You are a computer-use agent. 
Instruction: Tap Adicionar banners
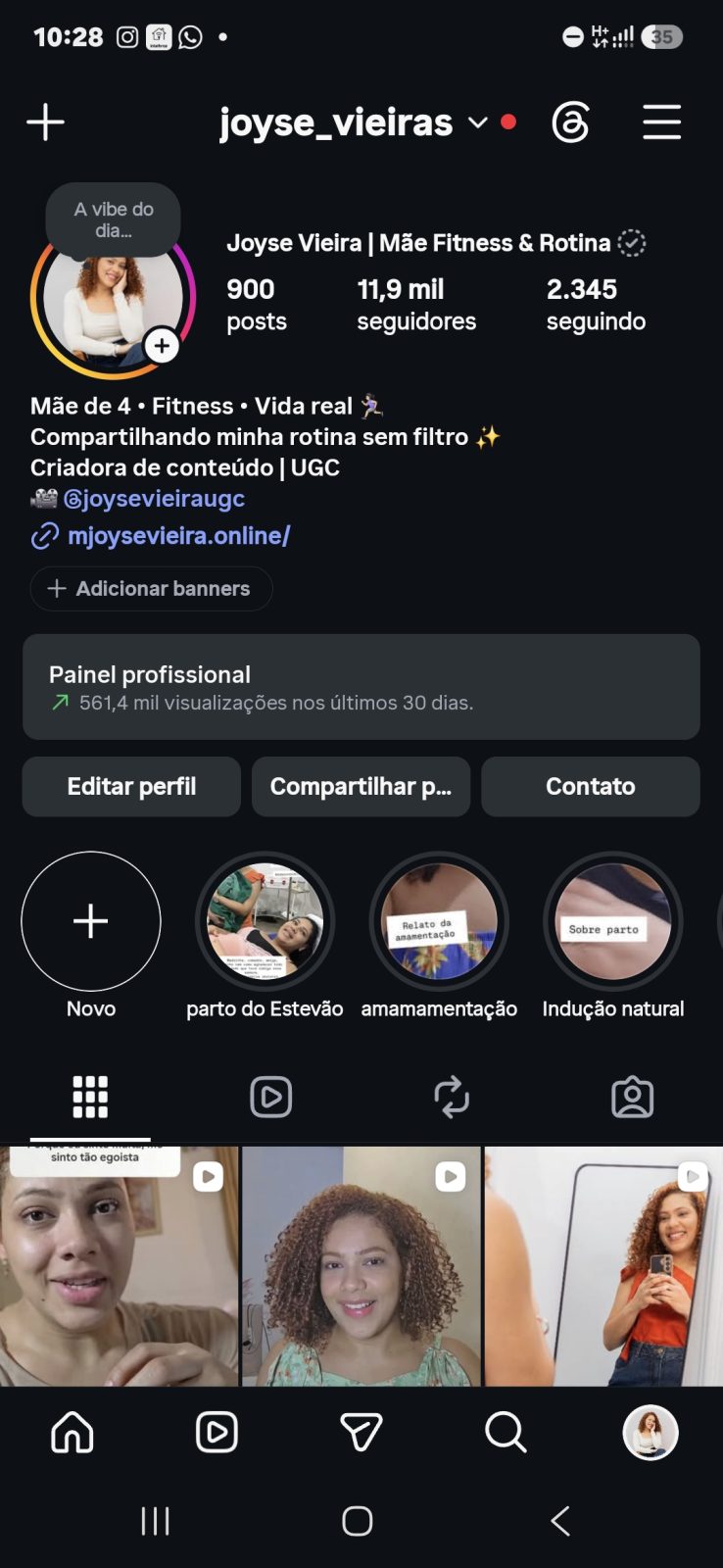[x=151, y=589]
